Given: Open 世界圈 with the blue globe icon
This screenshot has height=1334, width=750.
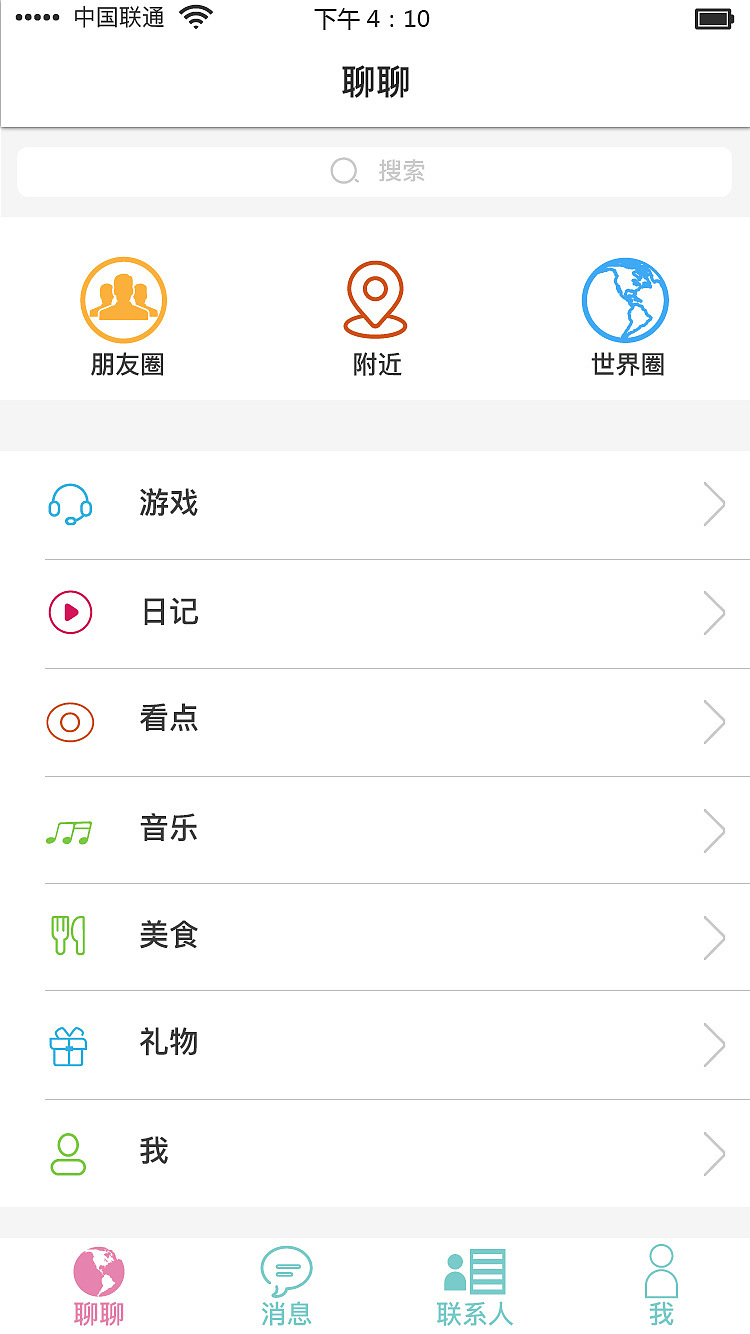Looking at the screenshot, I should click(x=625, y=299).
